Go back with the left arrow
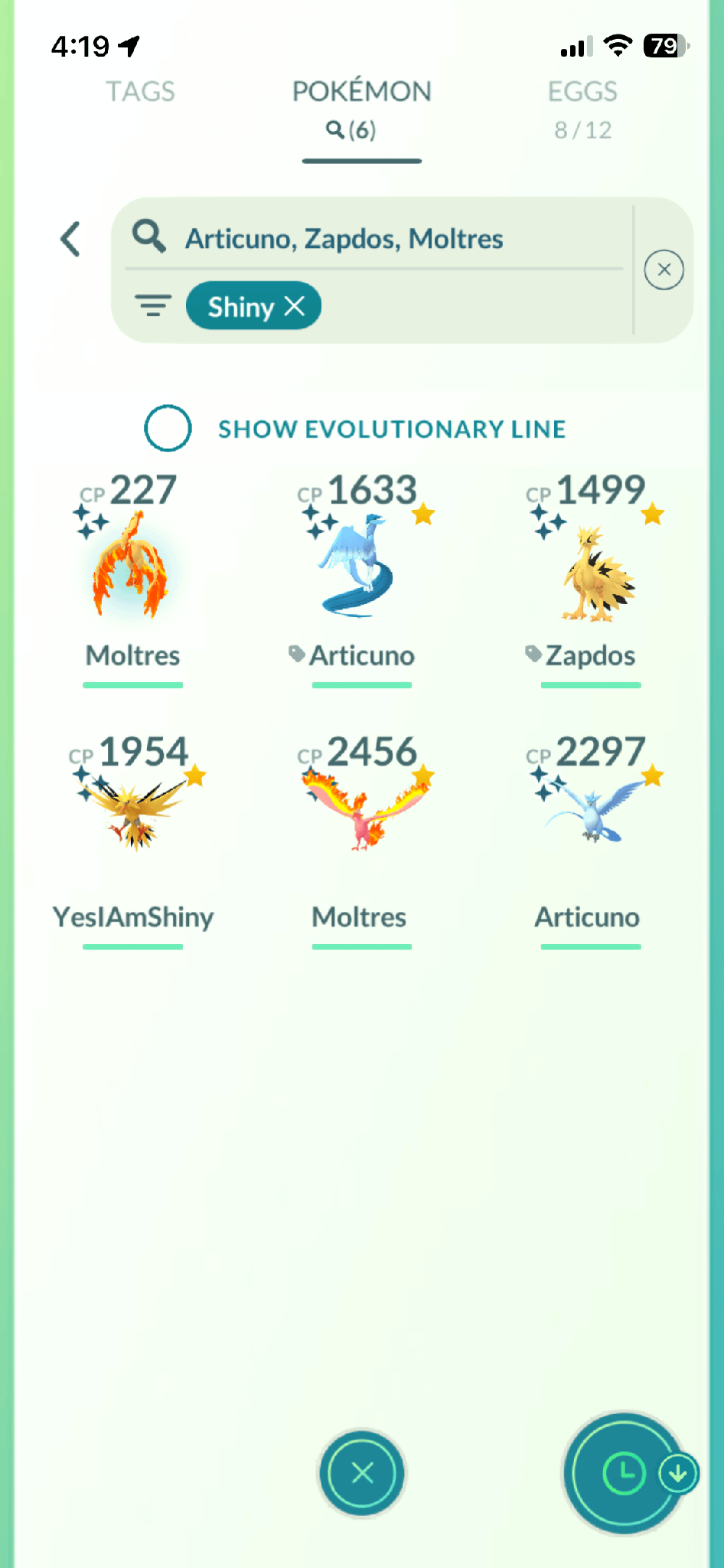The image size is (724, 1568). coord(70,240)
